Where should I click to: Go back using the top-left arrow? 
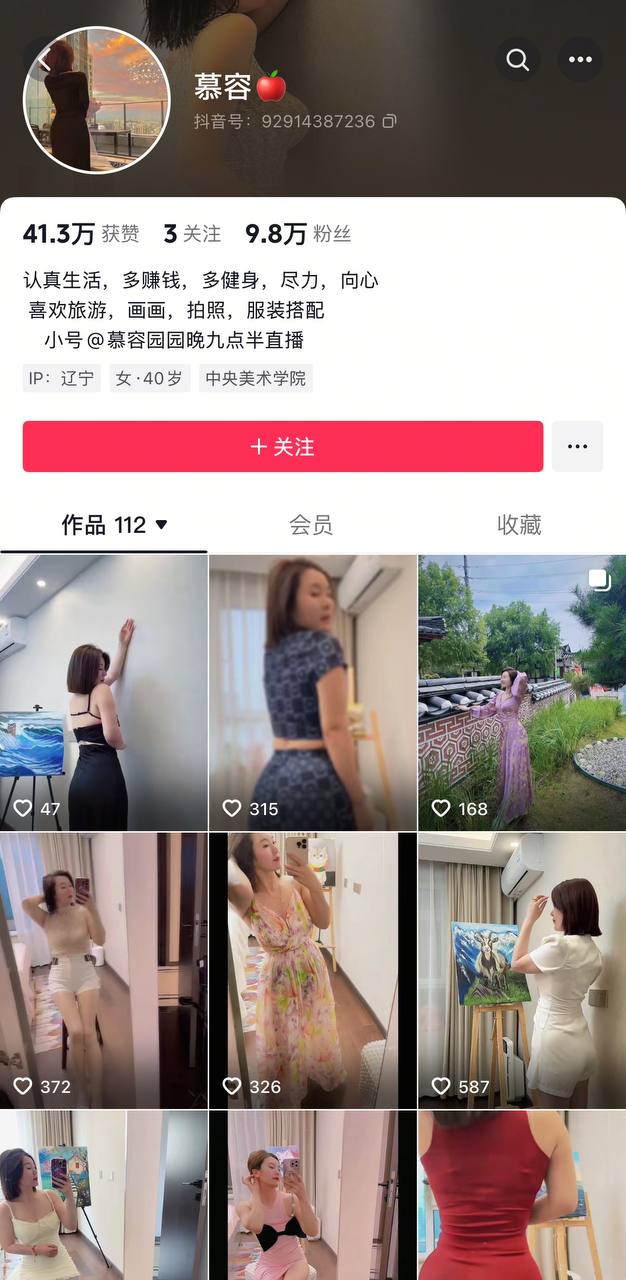pos(45,60)
